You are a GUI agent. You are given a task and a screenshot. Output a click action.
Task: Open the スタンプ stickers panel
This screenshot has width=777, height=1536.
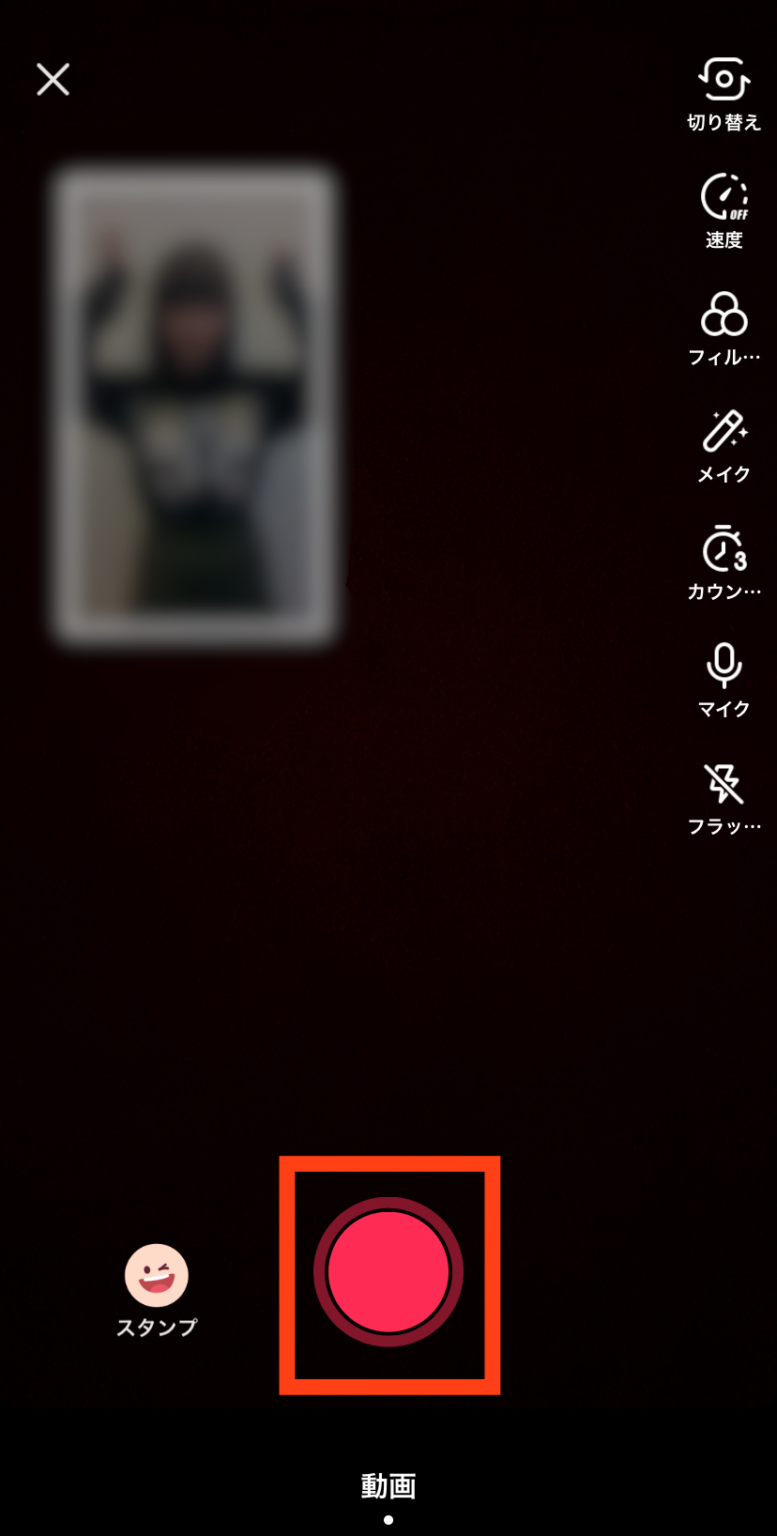point(156,1289)
